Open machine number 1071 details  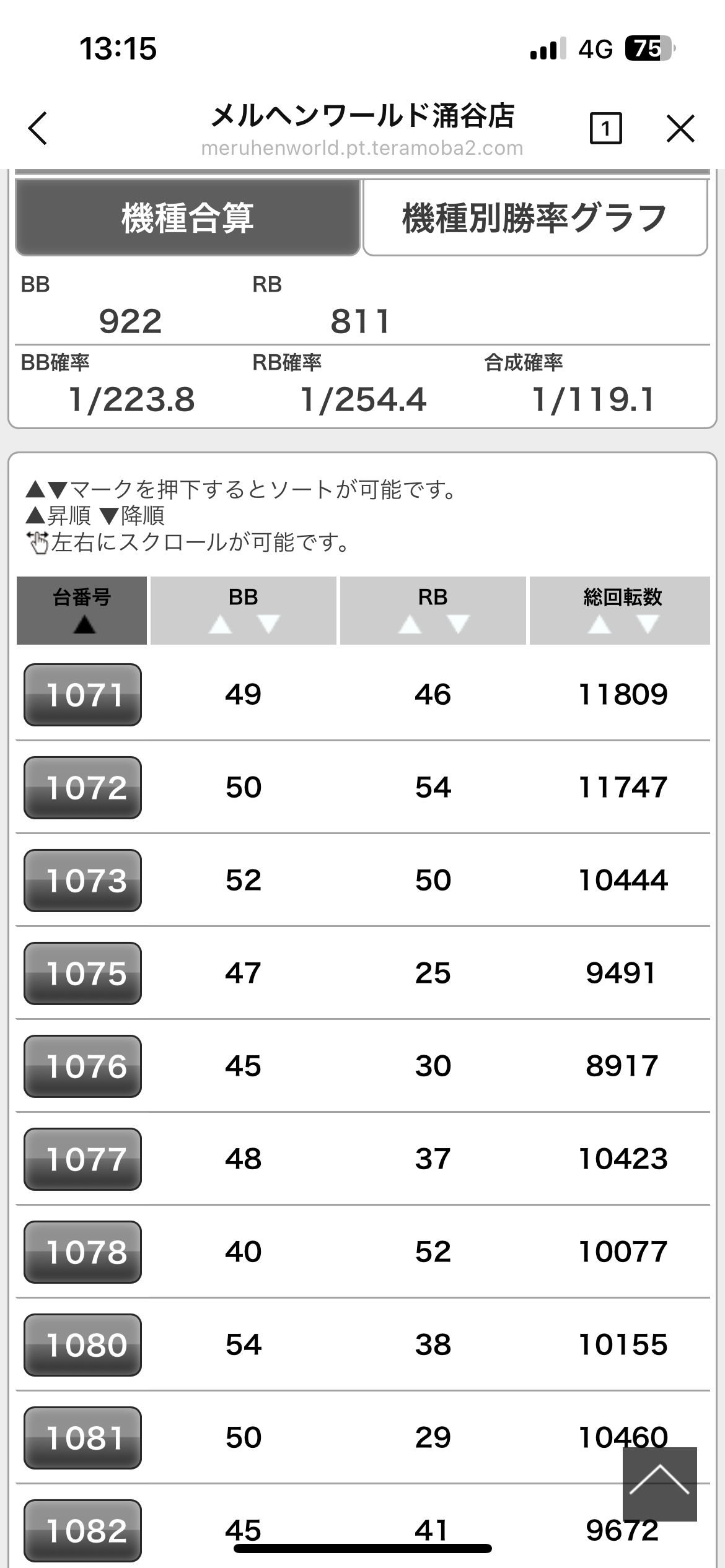pyautogui.click(x=82, y=694)
